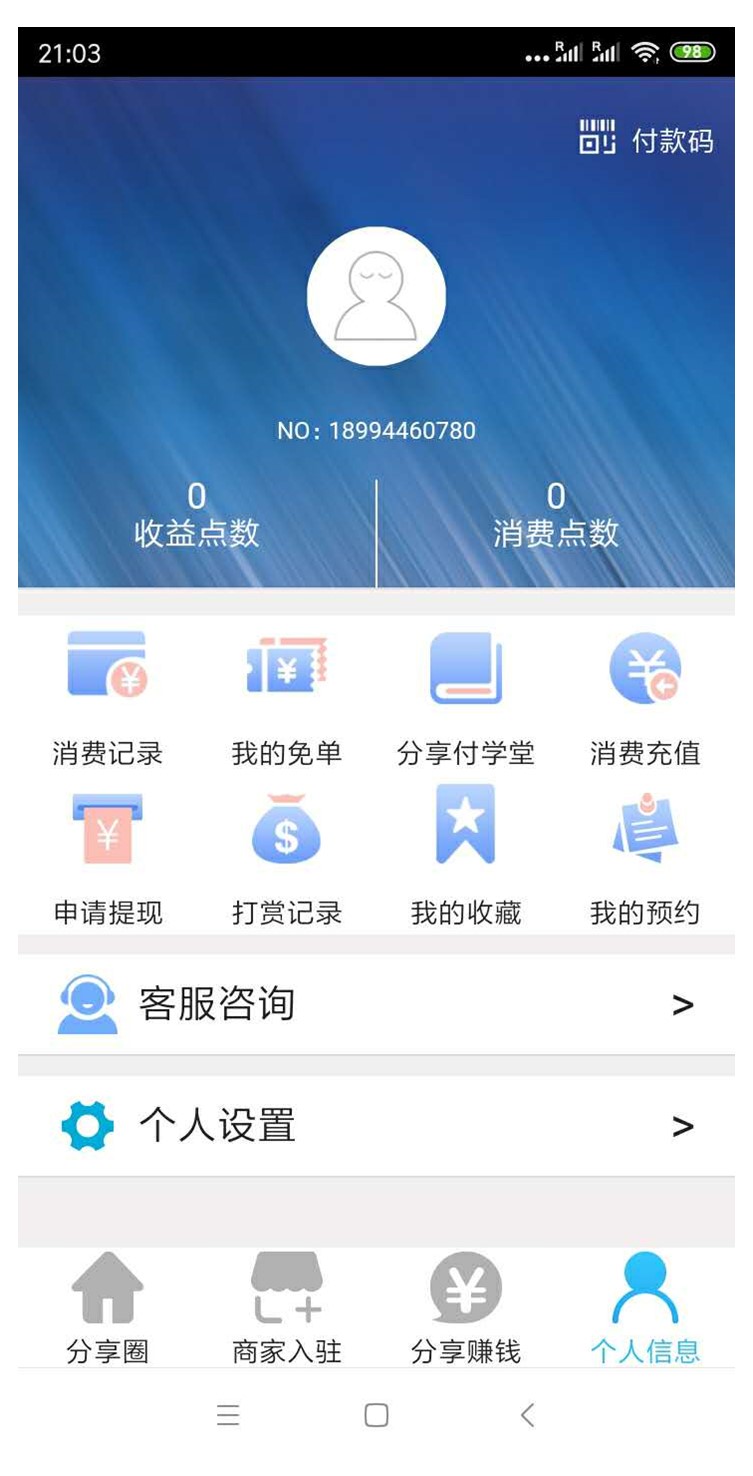This screenshot has height=1476, width=753.
Task: View 消费点数 consumption points
Action: [556, 516]
